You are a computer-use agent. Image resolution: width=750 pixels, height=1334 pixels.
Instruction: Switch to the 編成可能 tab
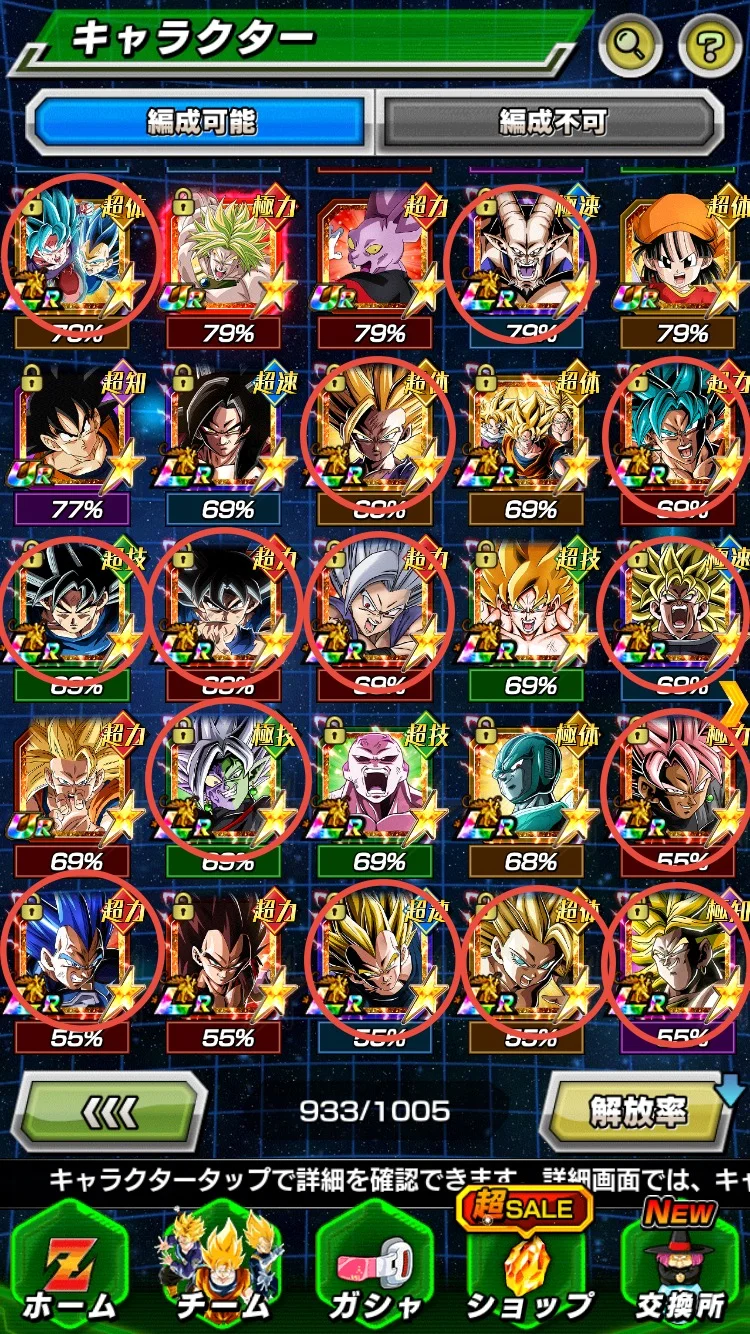coord(201,122)
